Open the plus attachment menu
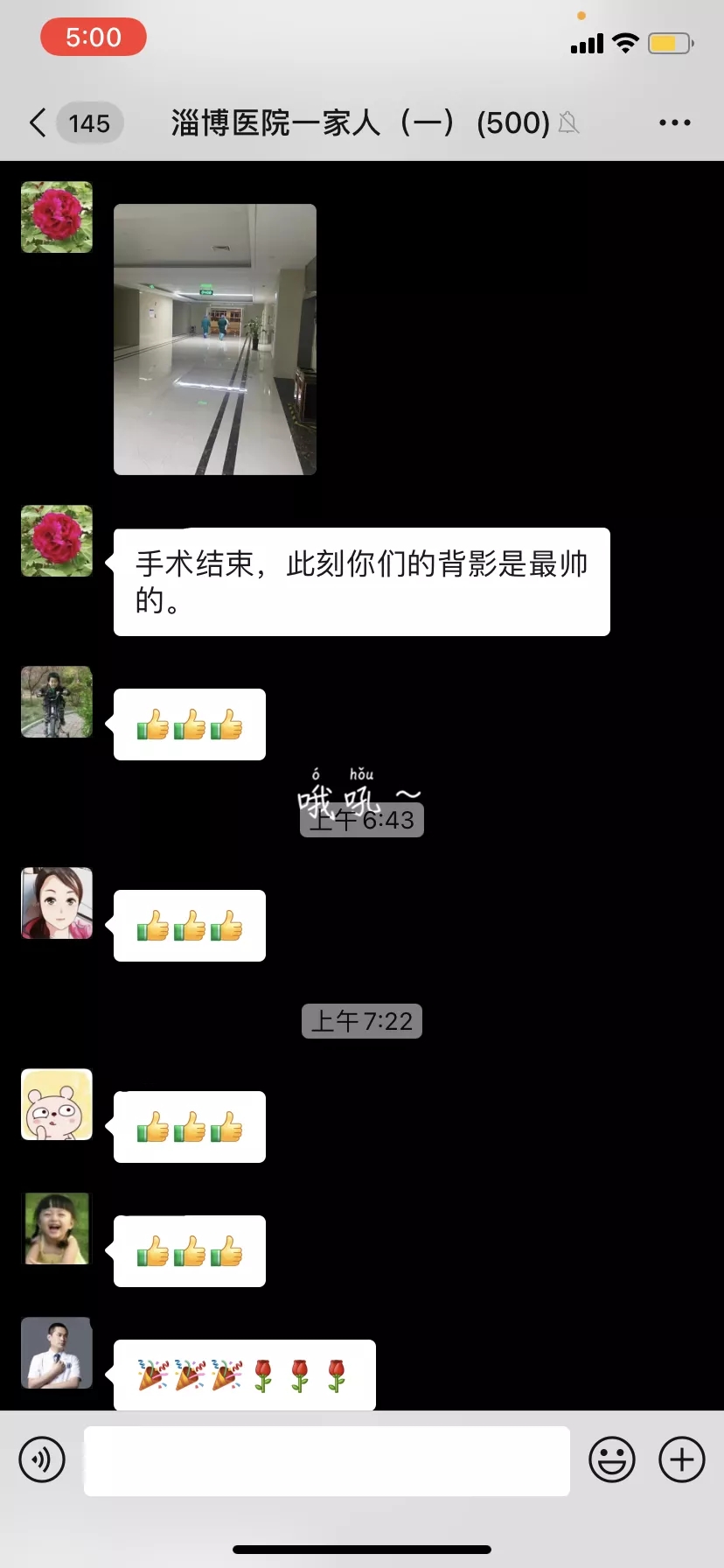724x1568 pixels. pos(682,1459)
